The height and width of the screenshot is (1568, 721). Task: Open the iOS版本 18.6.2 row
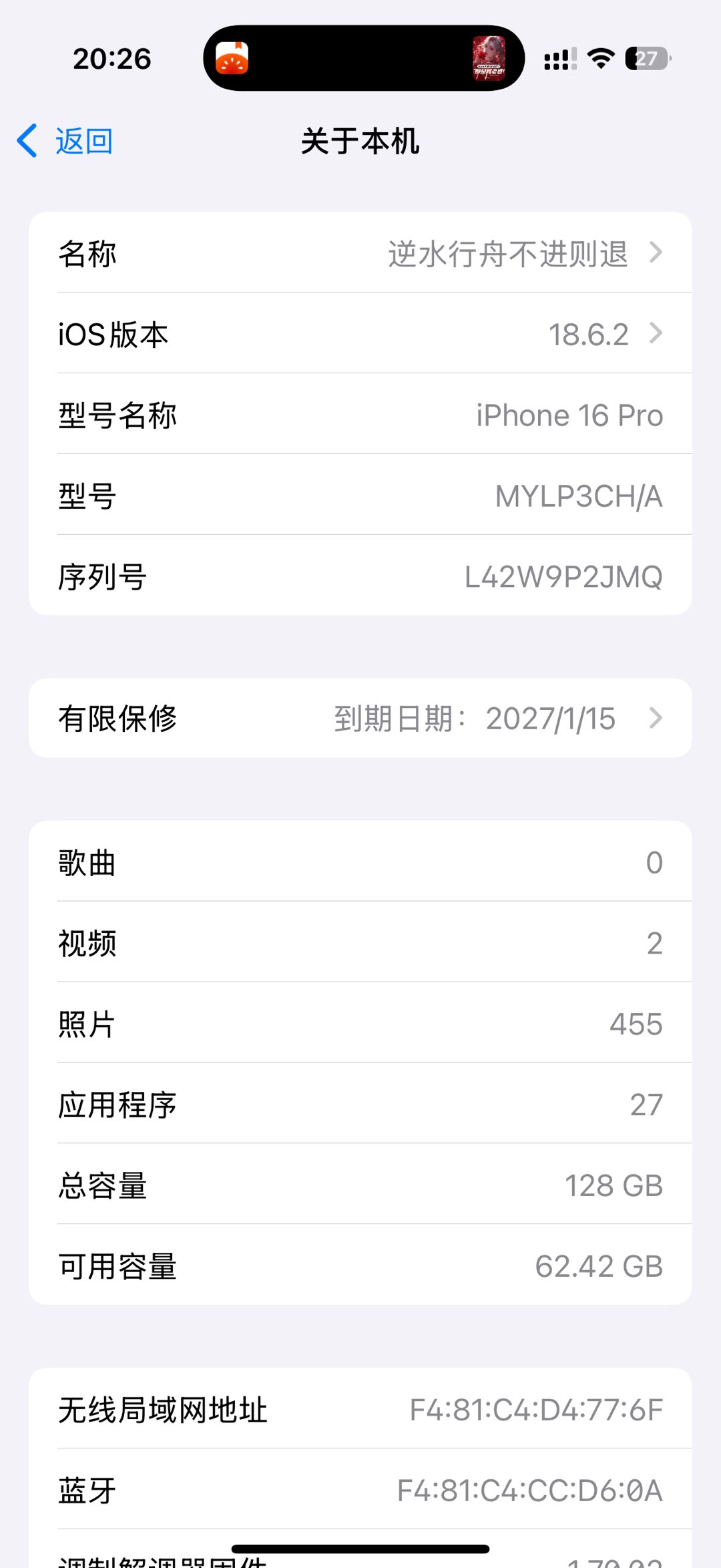click(360, 333)
